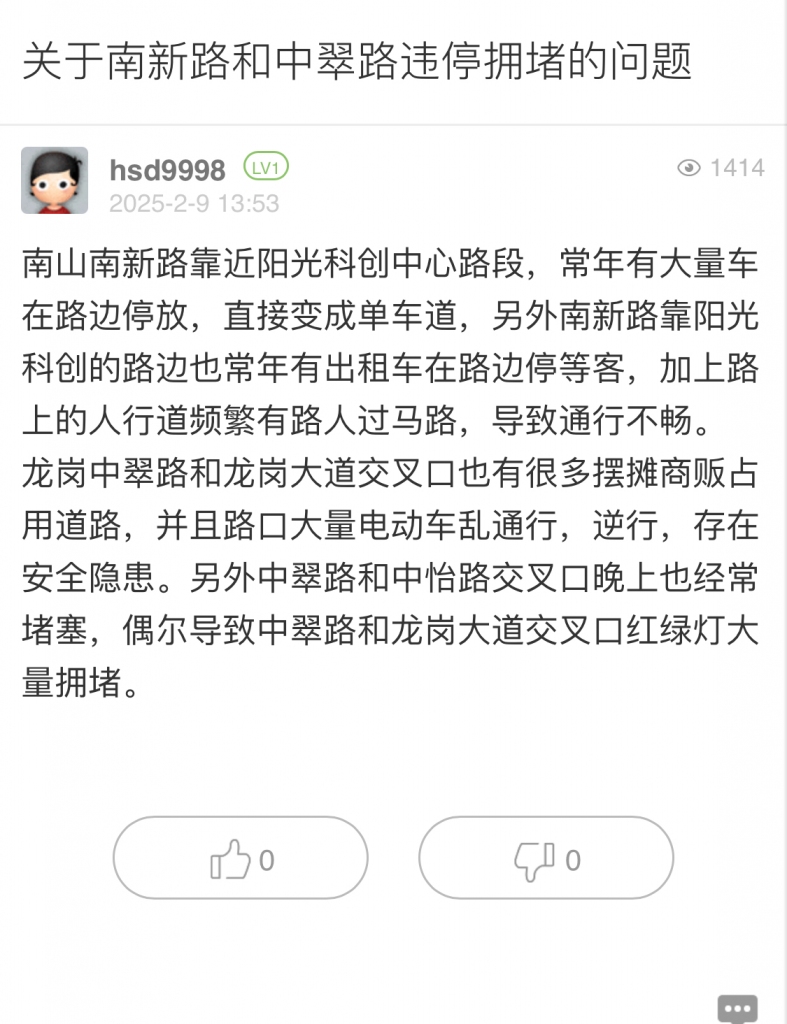This screenshot has height=1024, width=787.
Task: Tap the username hsd9998
Action: point(167,170)
